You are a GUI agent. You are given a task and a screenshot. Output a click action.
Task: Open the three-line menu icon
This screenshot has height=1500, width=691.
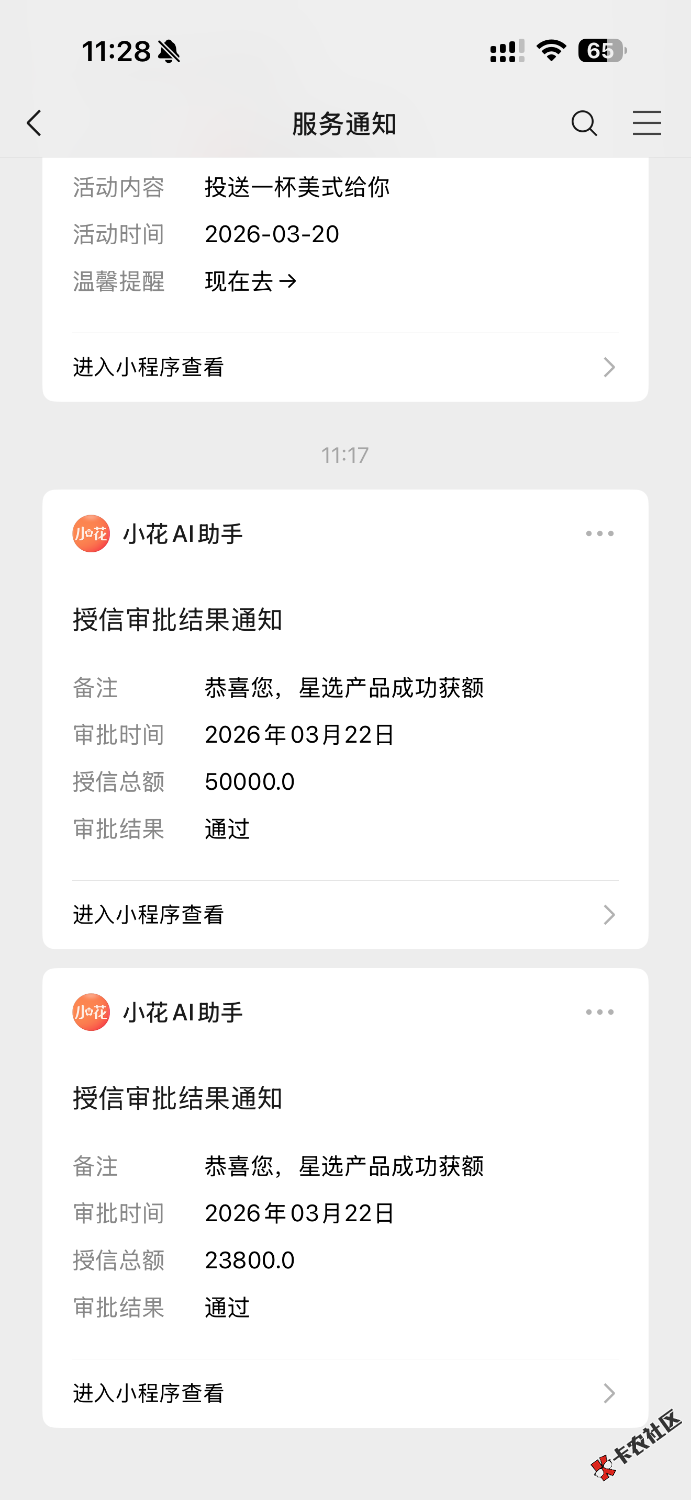click(x=647, y=123)
